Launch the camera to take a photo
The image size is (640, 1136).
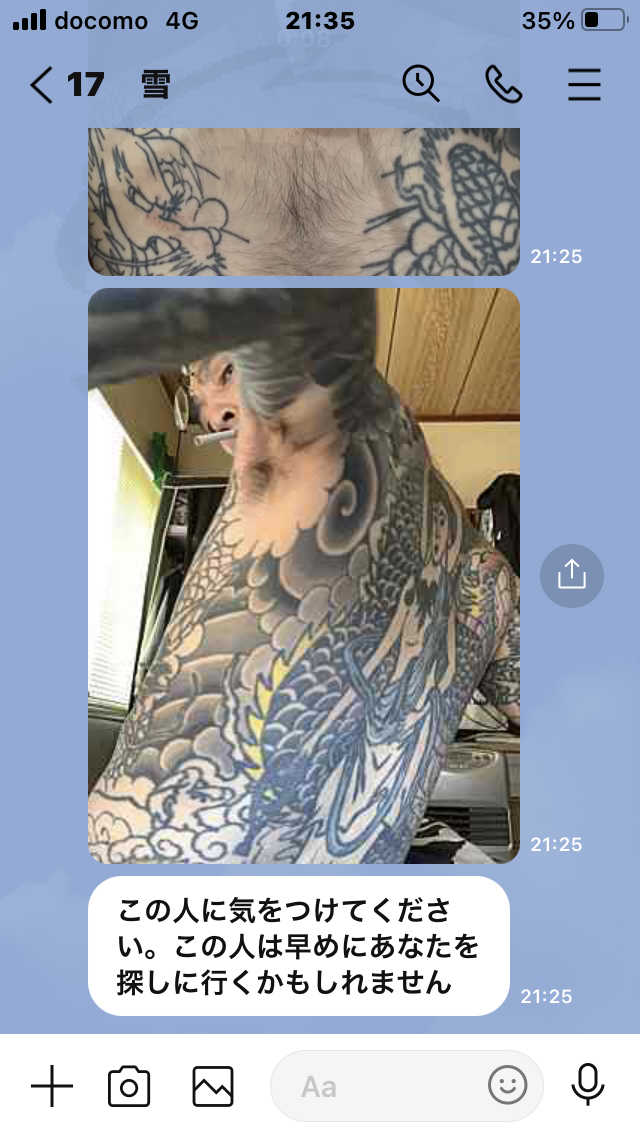tap(129, 1086)
